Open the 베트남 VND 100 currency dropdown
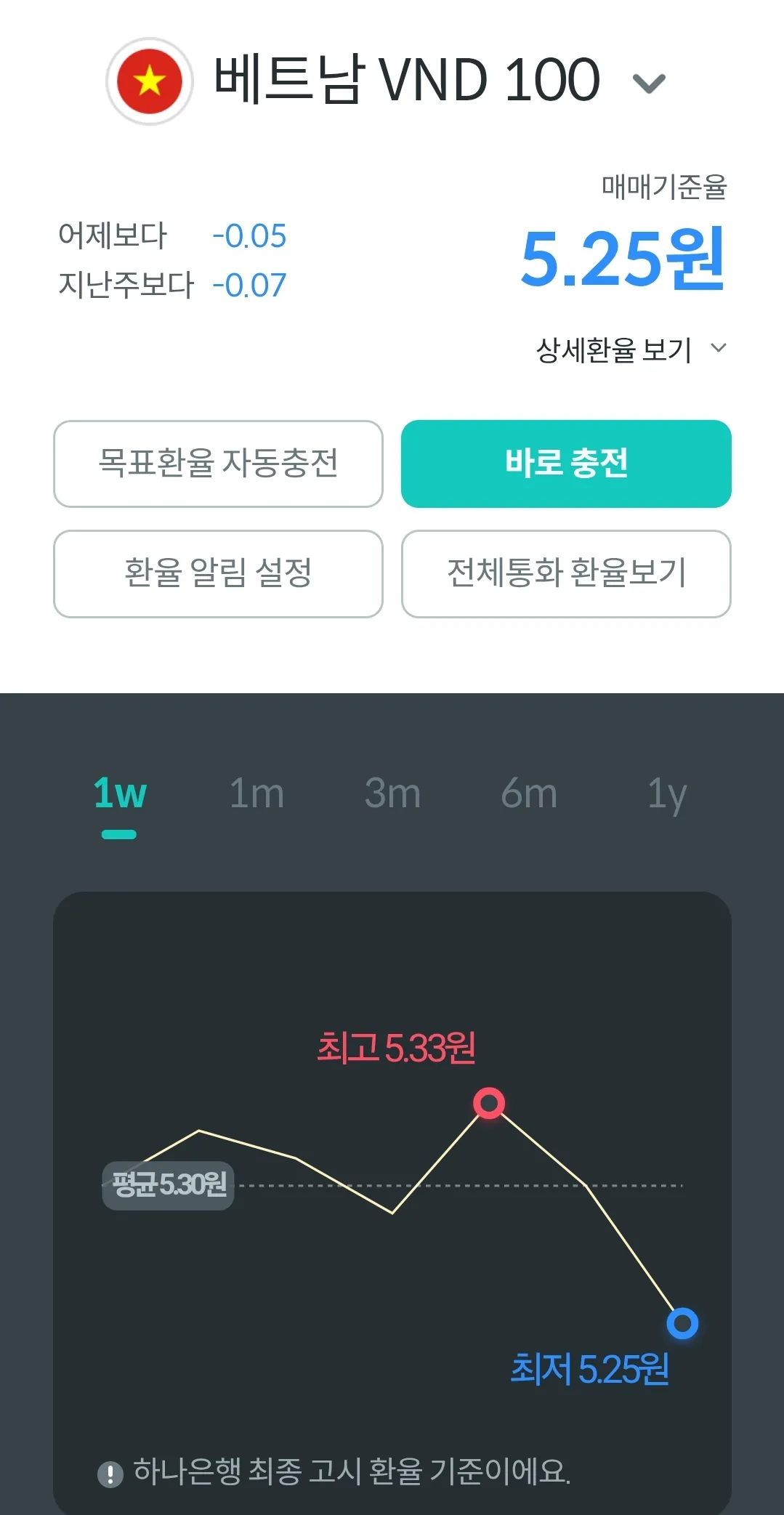 point(387,81)
